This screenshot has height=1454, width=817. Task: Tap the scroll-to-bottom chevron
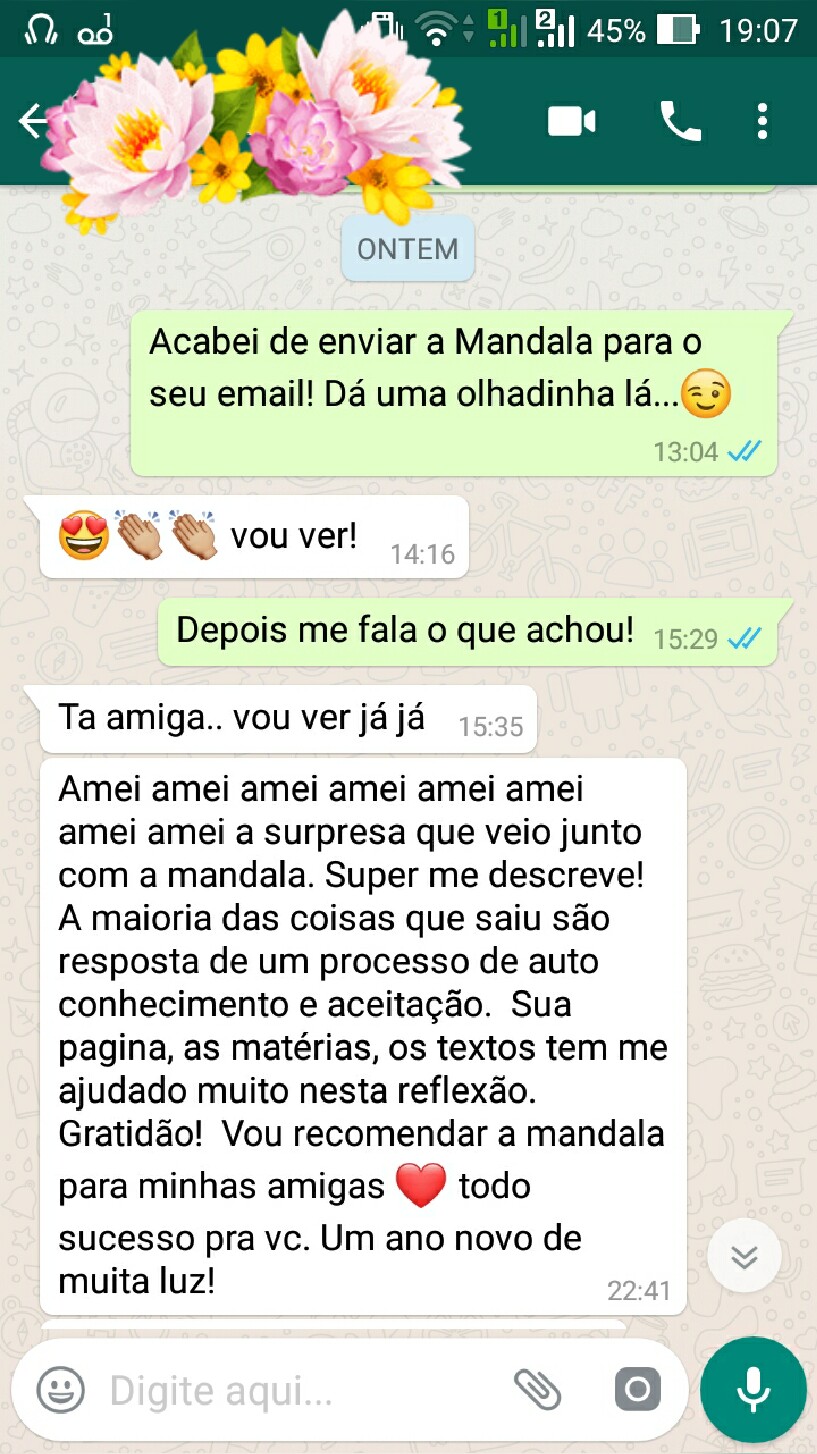(744, 1256)
